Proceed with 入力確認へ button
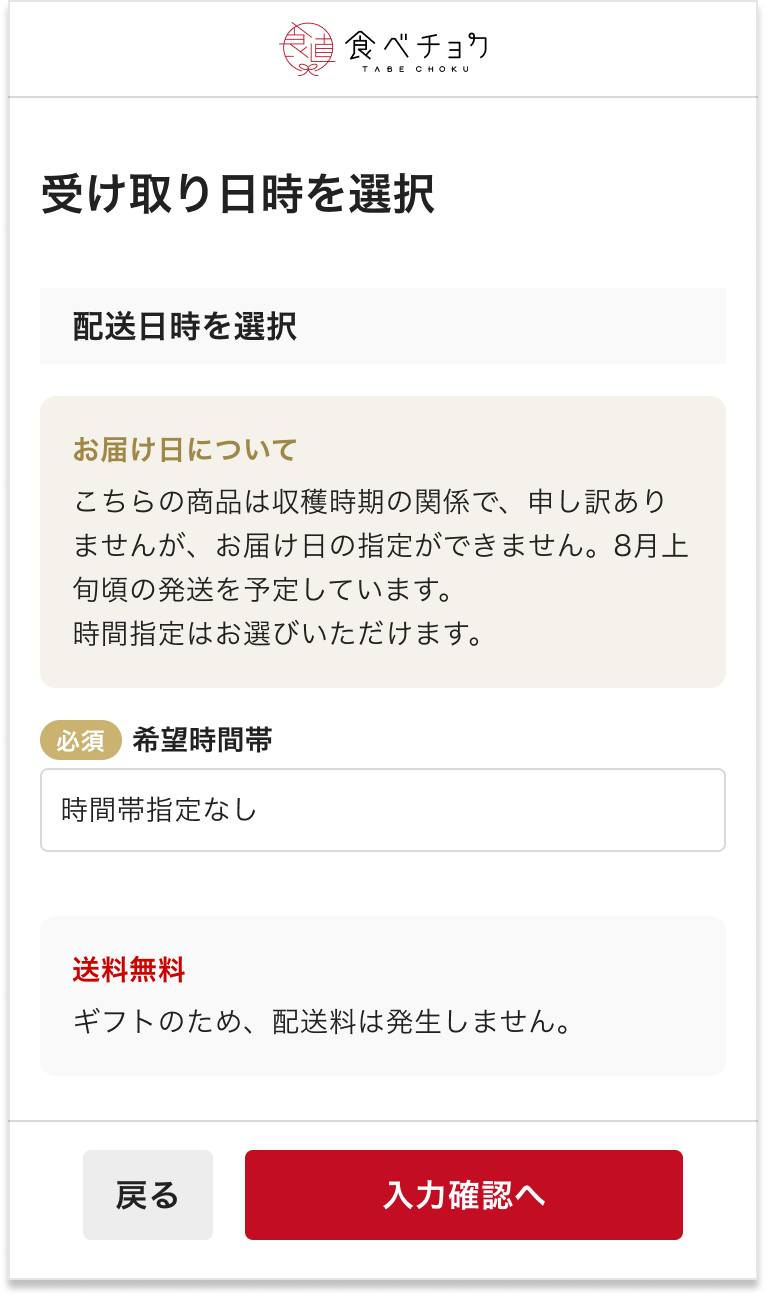Screen dimensions: 766x1296 pyautogui.click(x=464, y=1195)
